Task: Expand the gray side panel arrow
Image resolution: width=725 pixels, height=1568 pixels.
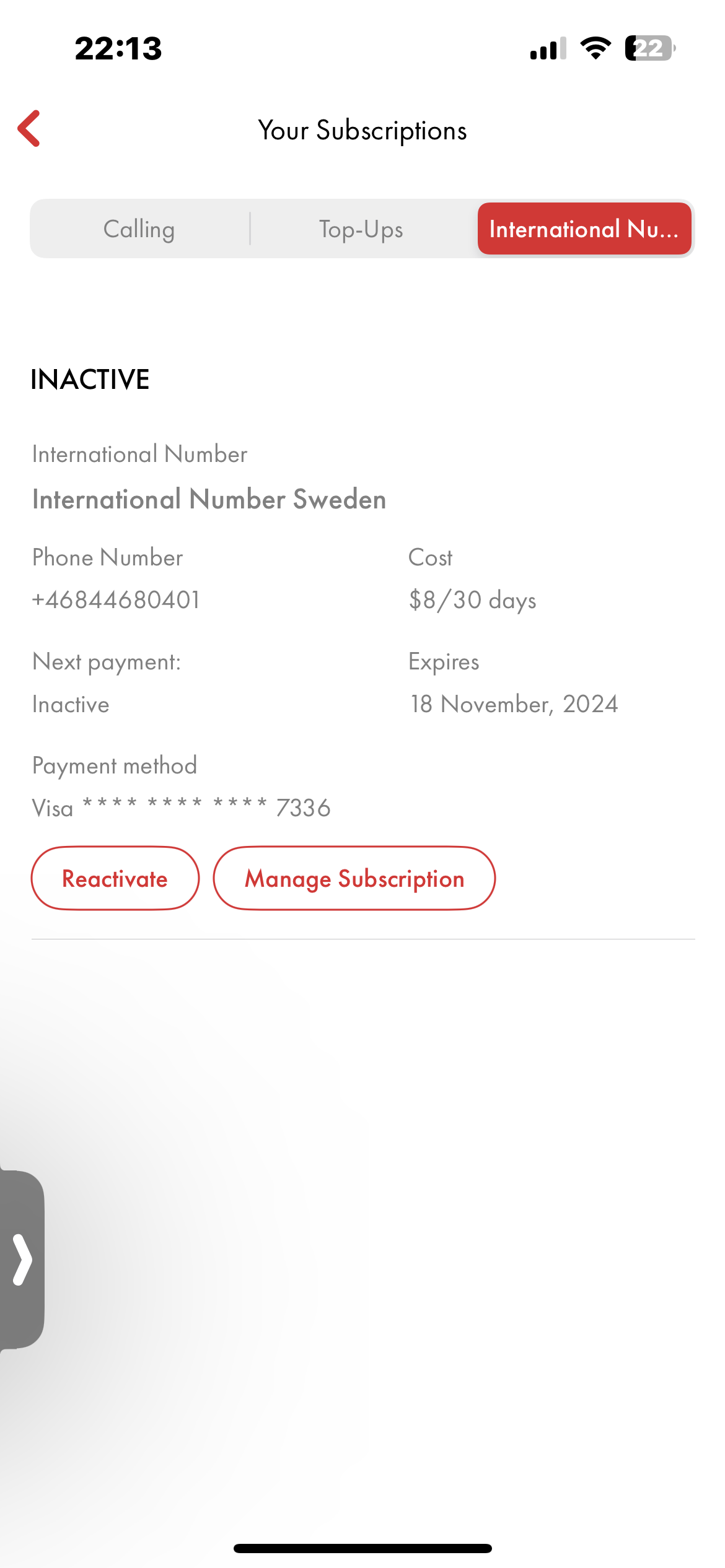Action: tap(22, 1260)
